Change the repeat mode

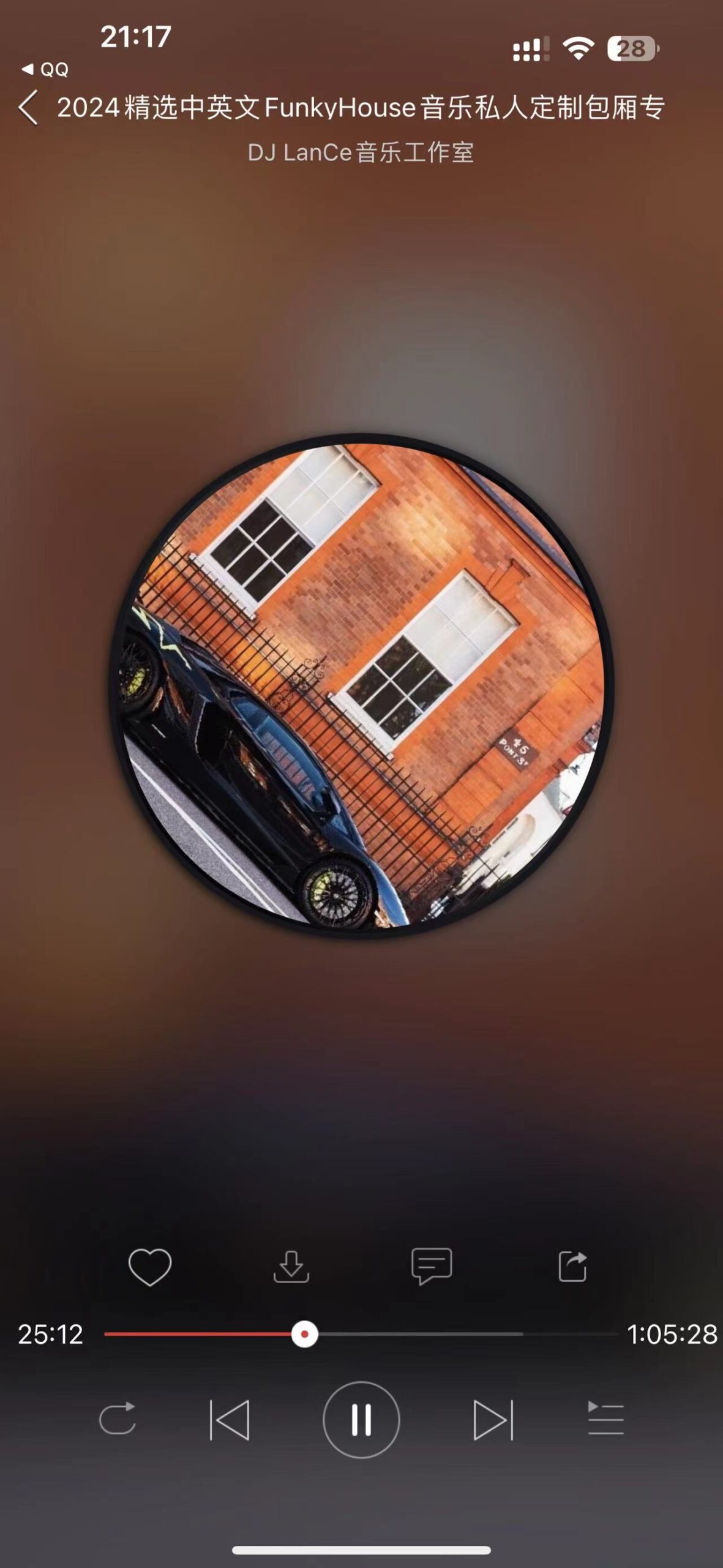click(118, 1419)
